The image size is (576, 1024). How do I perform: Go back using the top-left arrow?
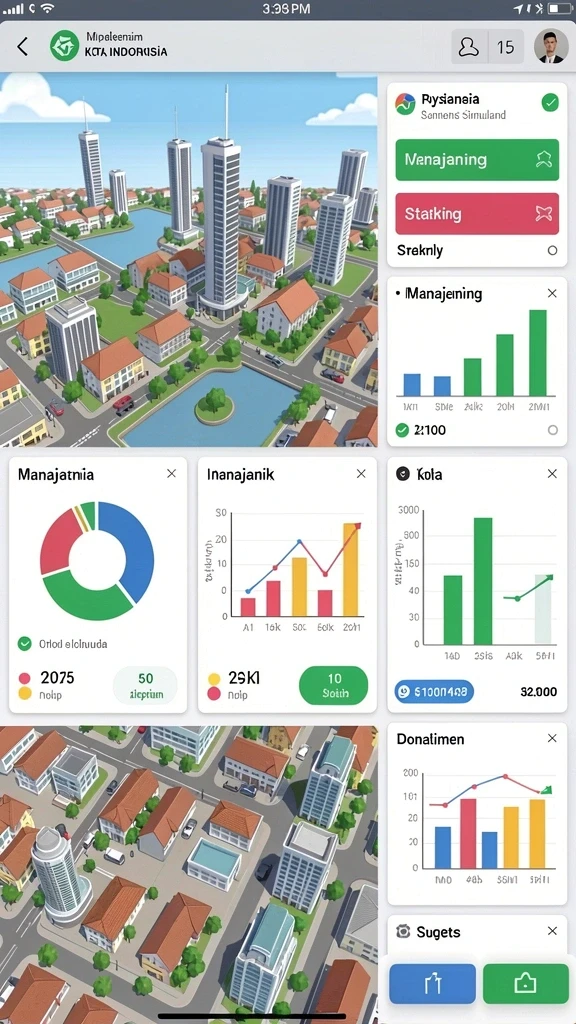pos(22,46)
